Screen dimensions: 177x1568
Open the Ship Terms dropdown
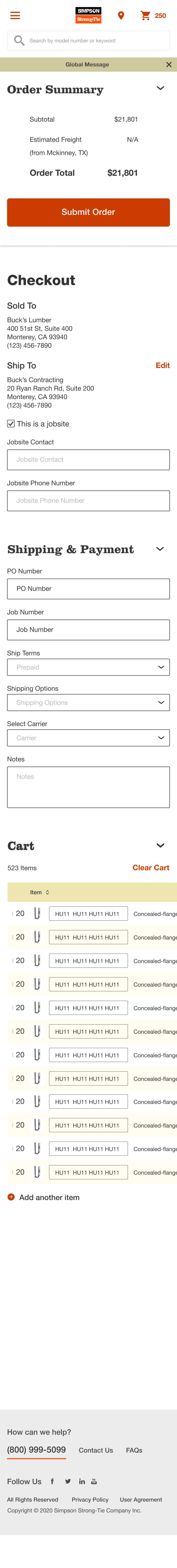[x=88, y=667]
